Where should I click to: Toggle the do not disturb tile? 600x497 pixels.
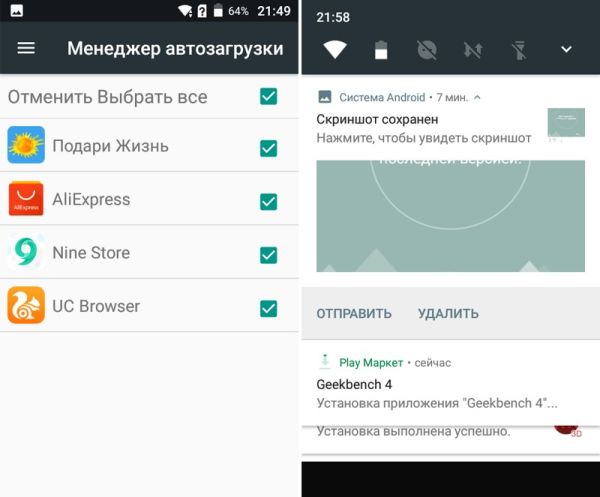(x=427, y=49)
